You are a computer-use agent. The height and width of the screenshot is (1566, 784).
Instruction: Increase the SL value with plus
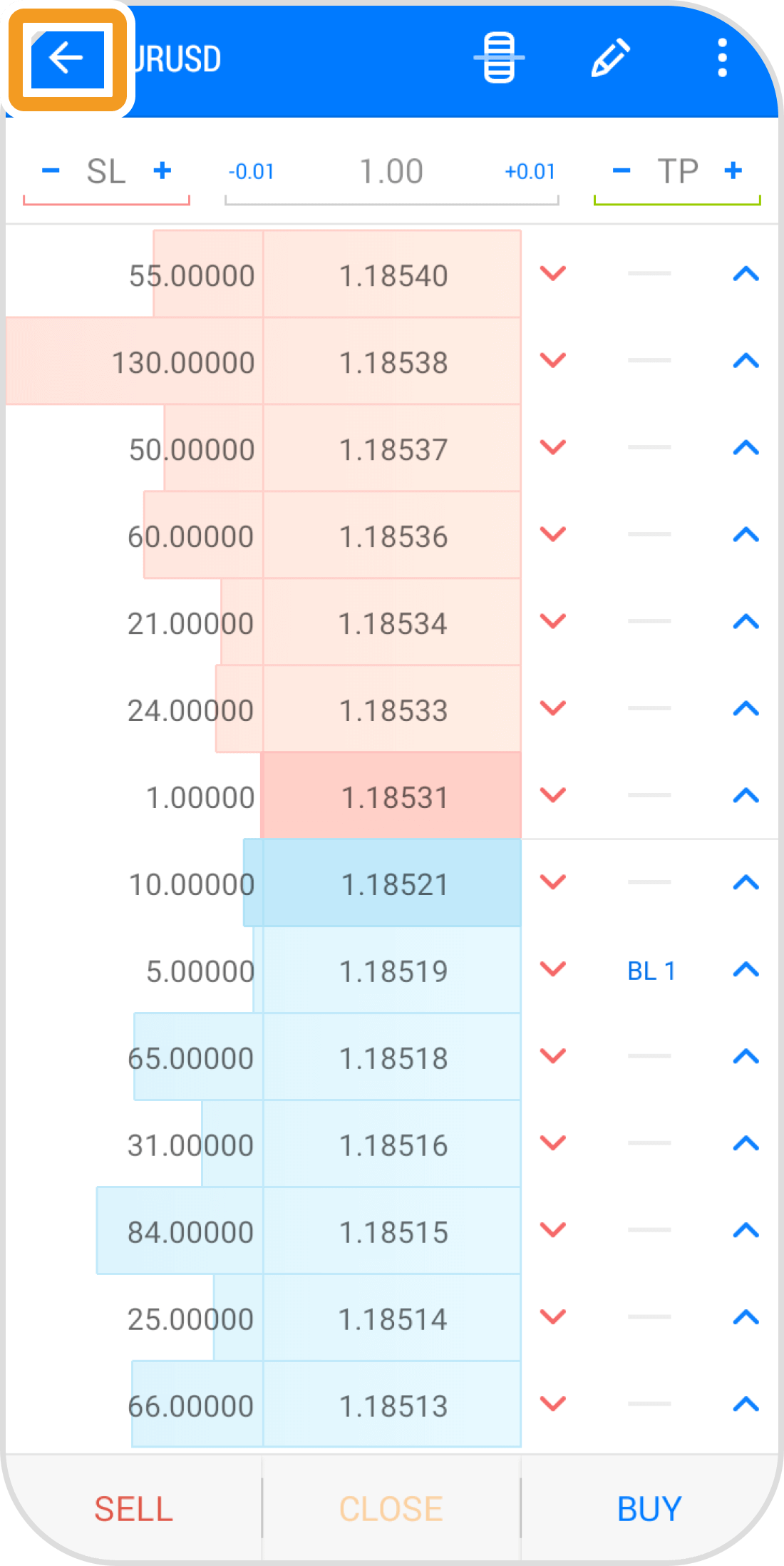click(x=163, y=171)
